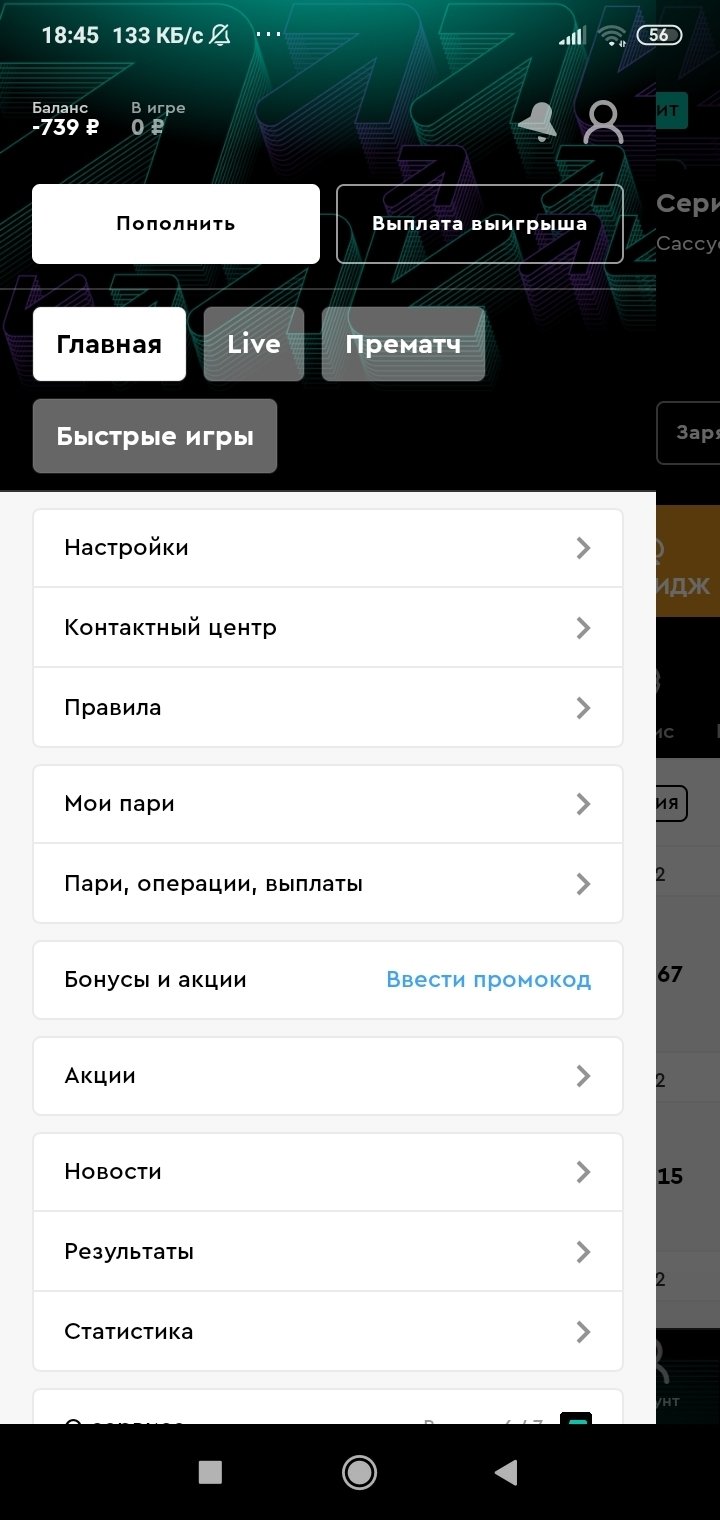
Task: Switch to the Главная tab
Action: pyautogui.click(x=109, y=344)
